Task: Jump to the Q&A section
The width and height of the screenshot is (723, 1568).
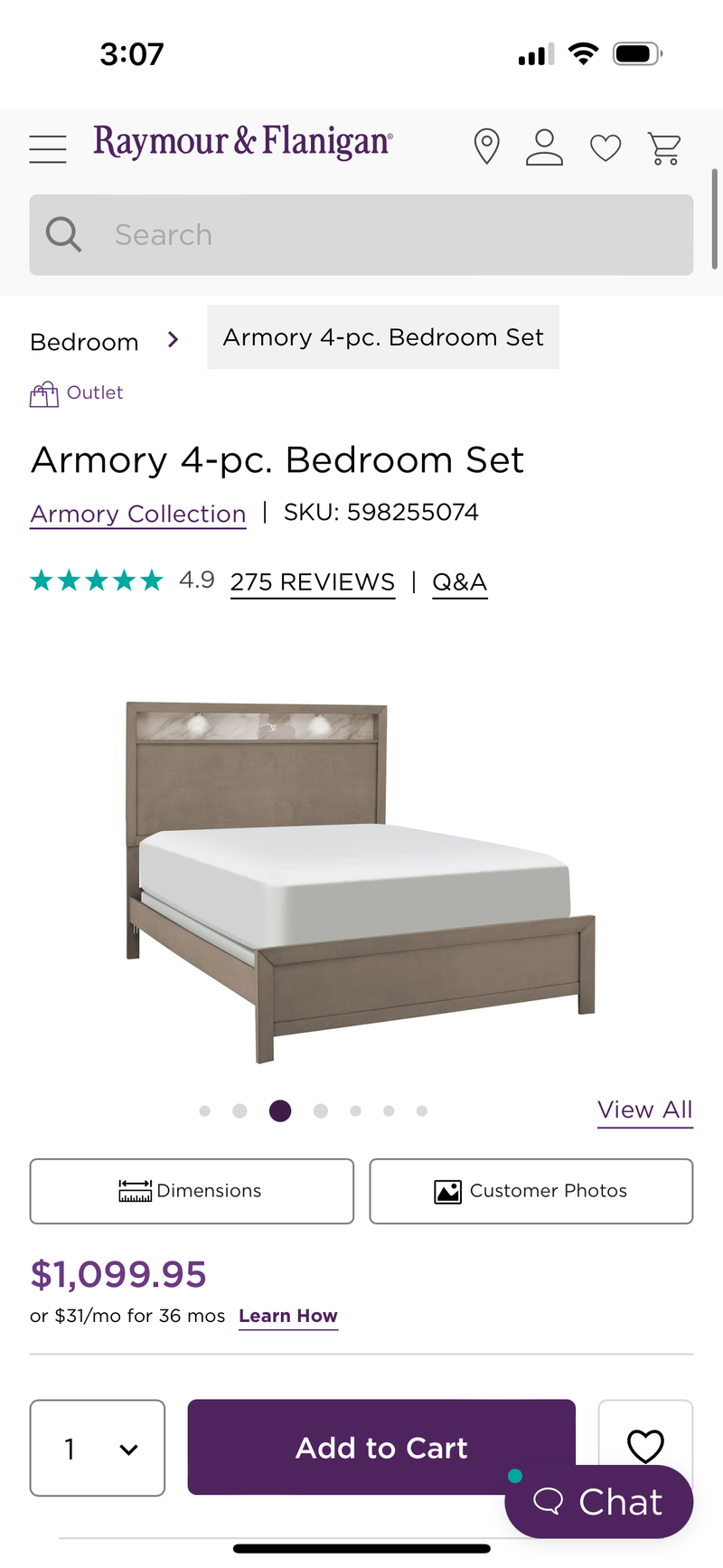Action: point(459,582)
